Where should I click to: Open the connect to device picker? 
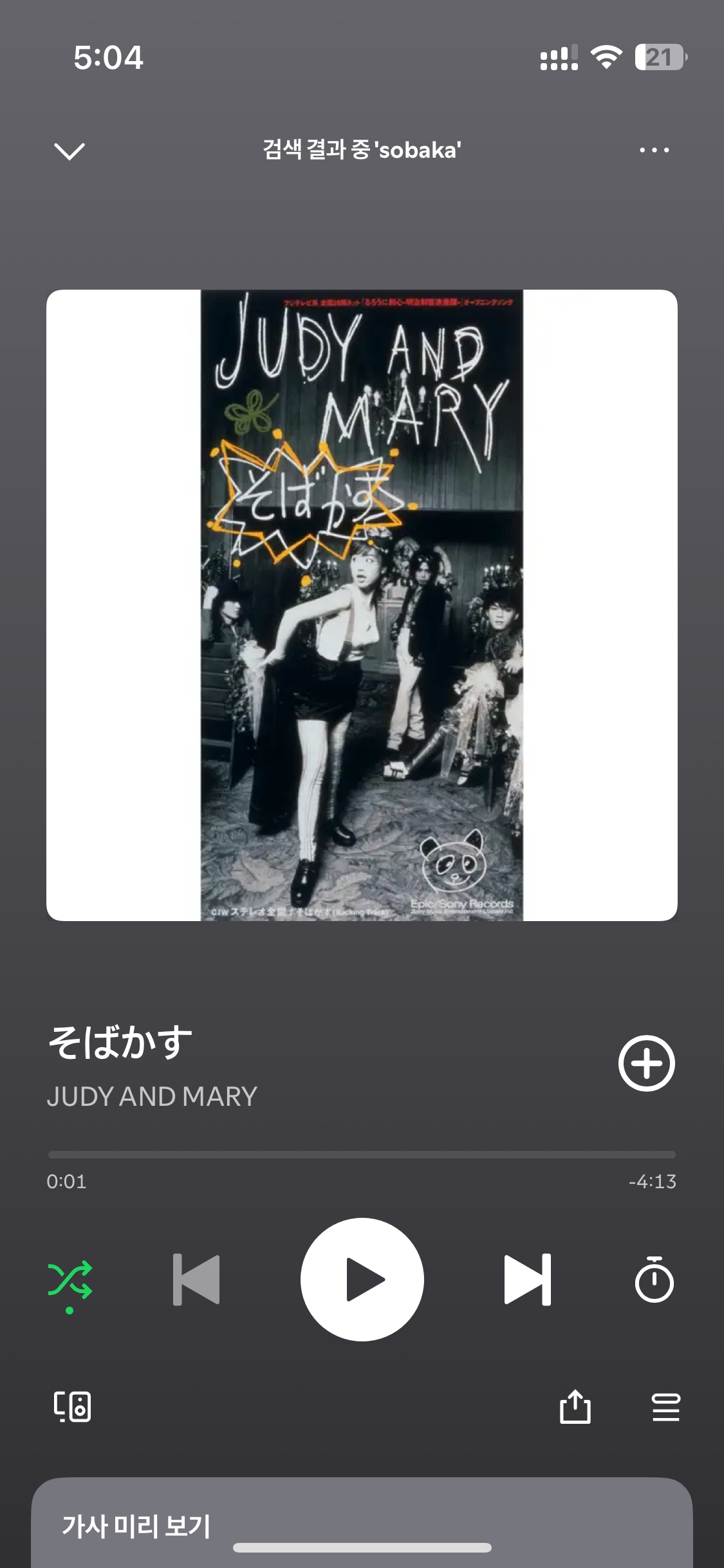coord(72,1406)
